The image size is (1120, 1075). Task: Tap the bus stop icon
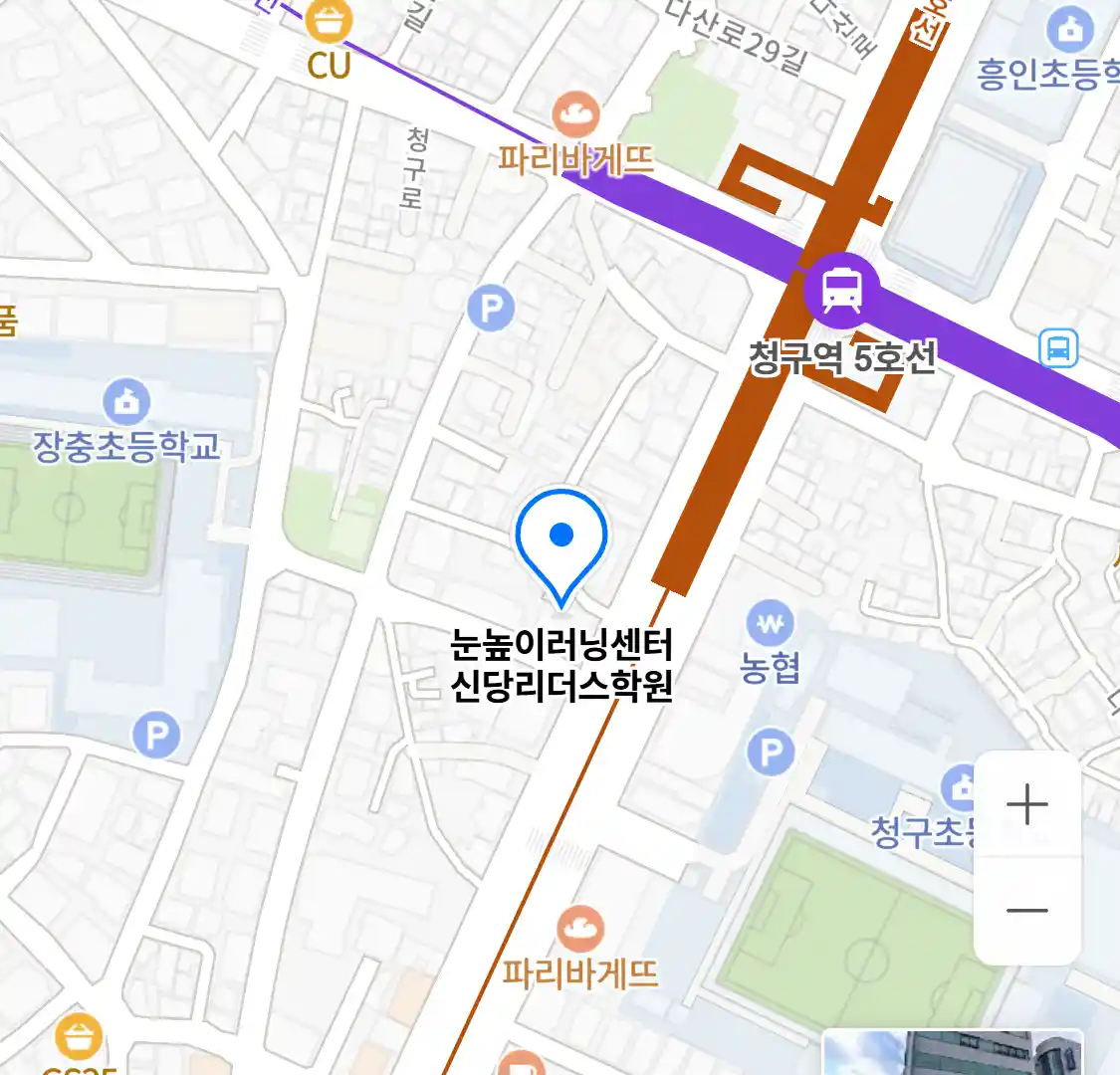(1057, 349)
